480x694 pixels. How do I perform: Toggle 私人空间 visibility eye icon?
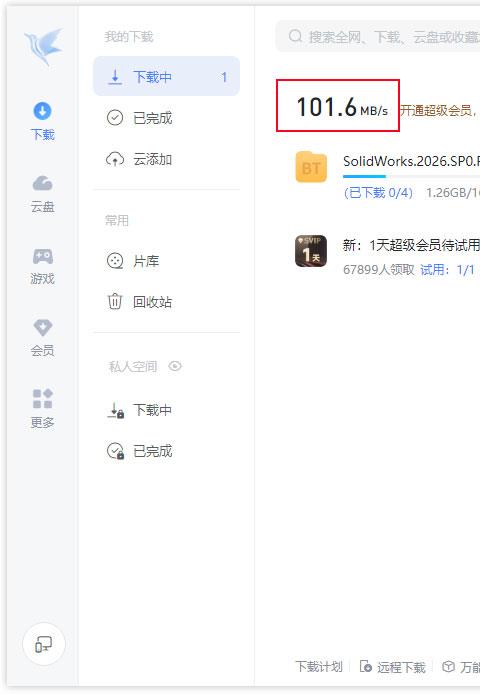tap(175, 366)
